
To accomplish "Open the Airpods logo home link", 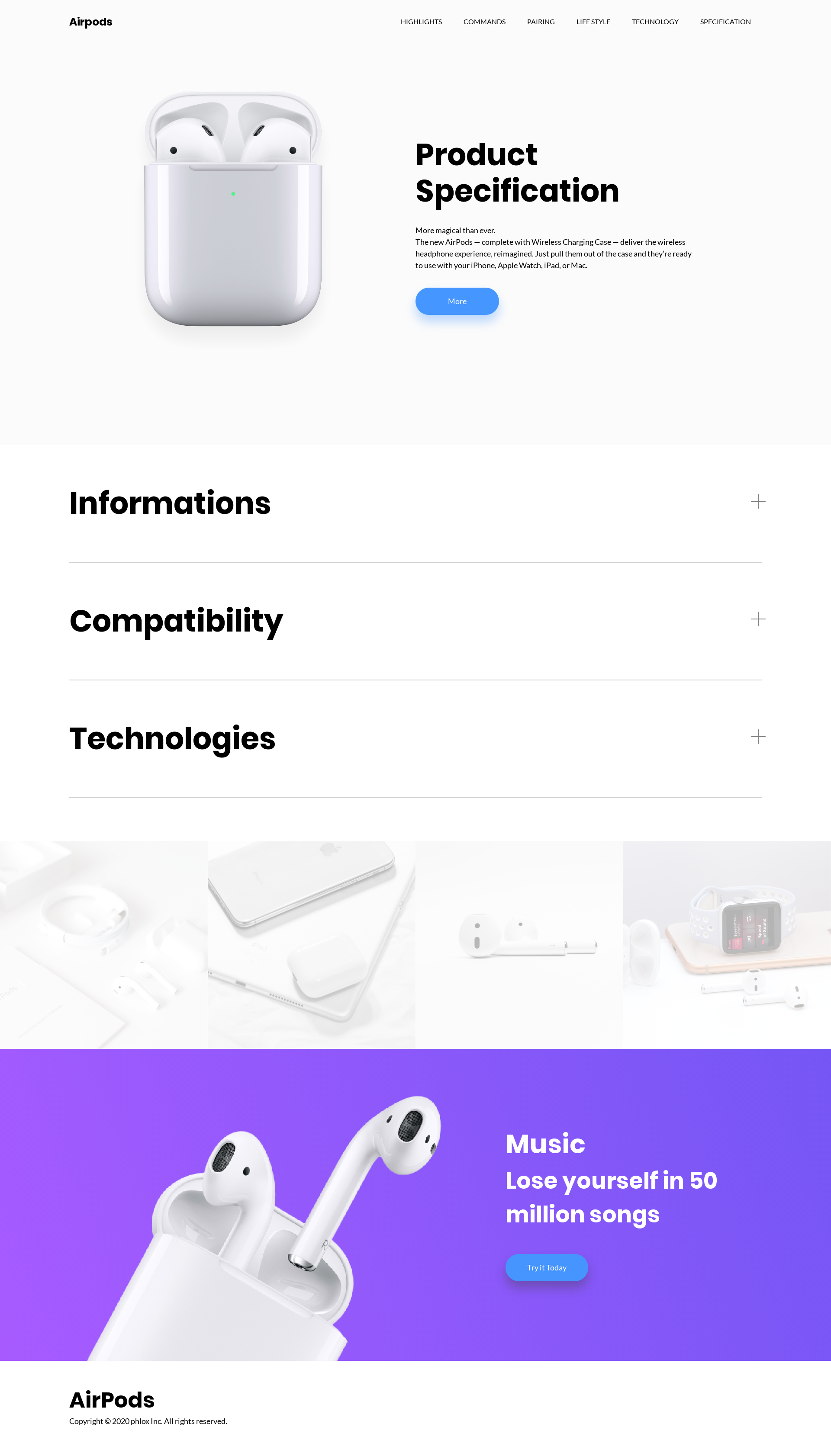I will click(x=90, y=22).
